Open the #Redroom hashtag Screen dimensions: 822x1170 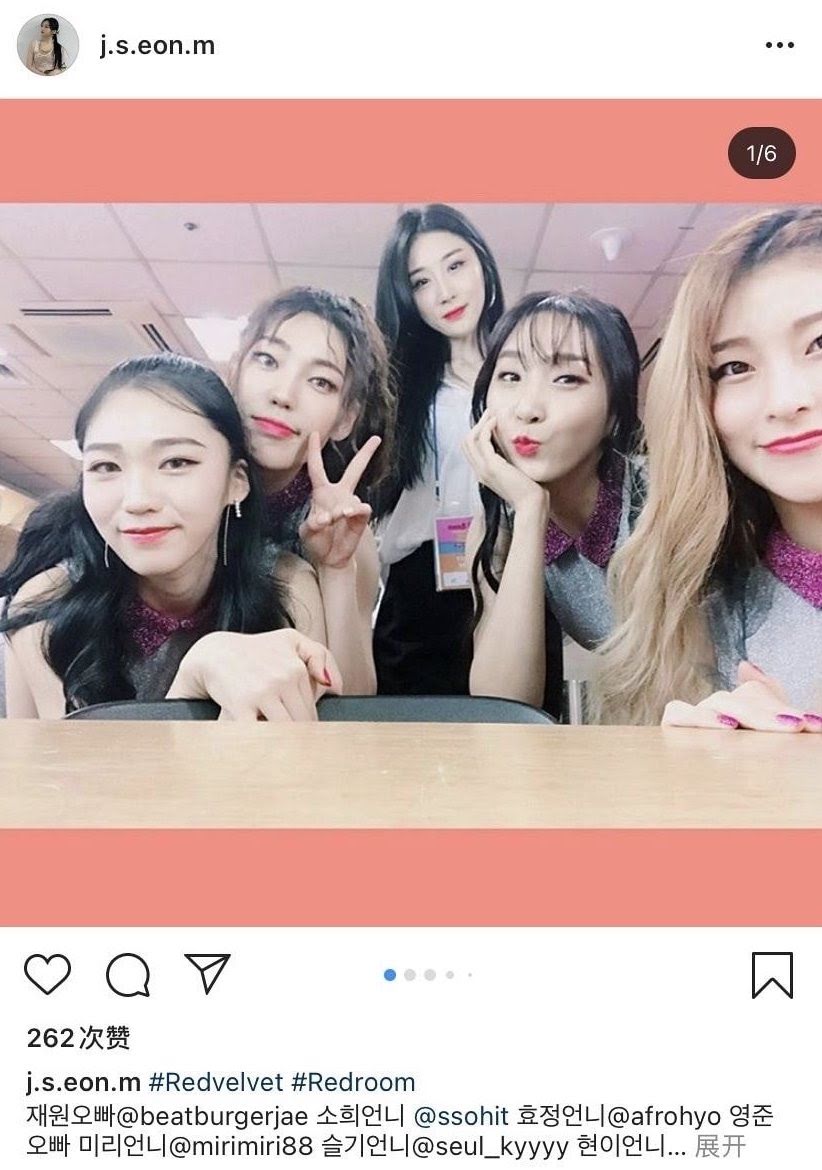(354, 1082)
